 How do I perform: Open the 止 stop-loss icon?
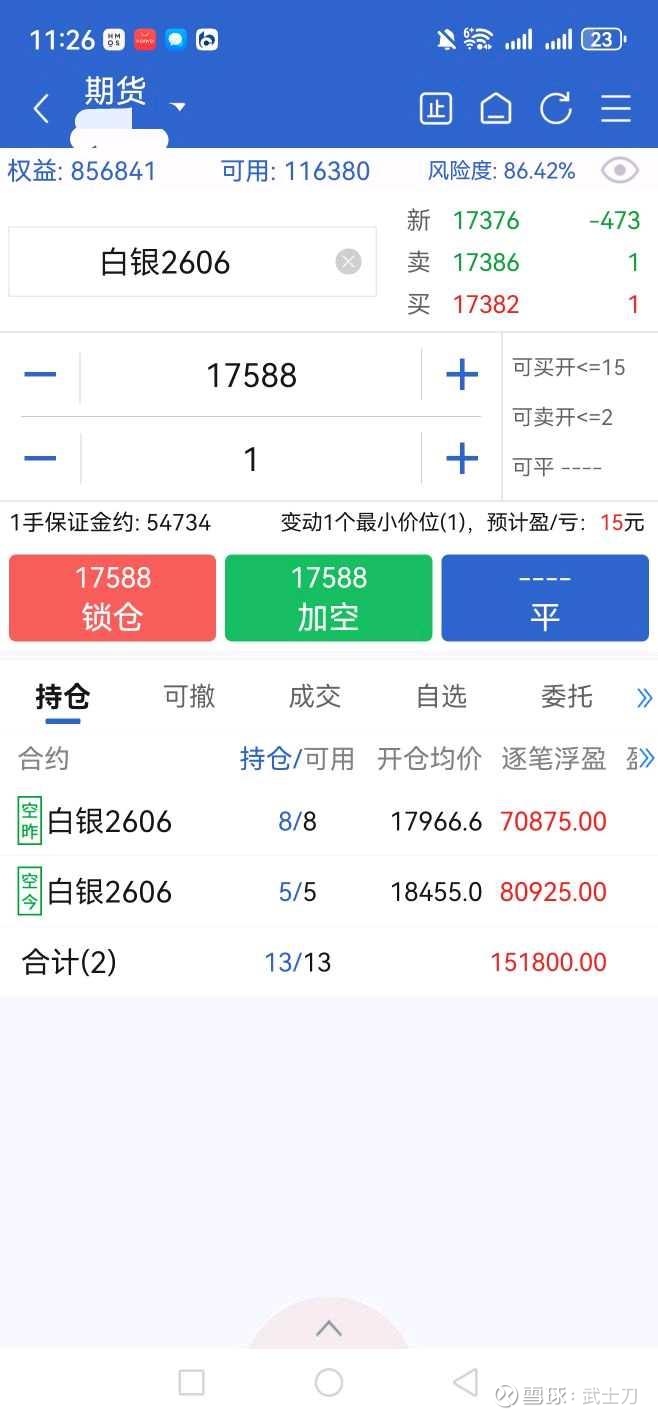pyautogui.click(x=435, y=108)
